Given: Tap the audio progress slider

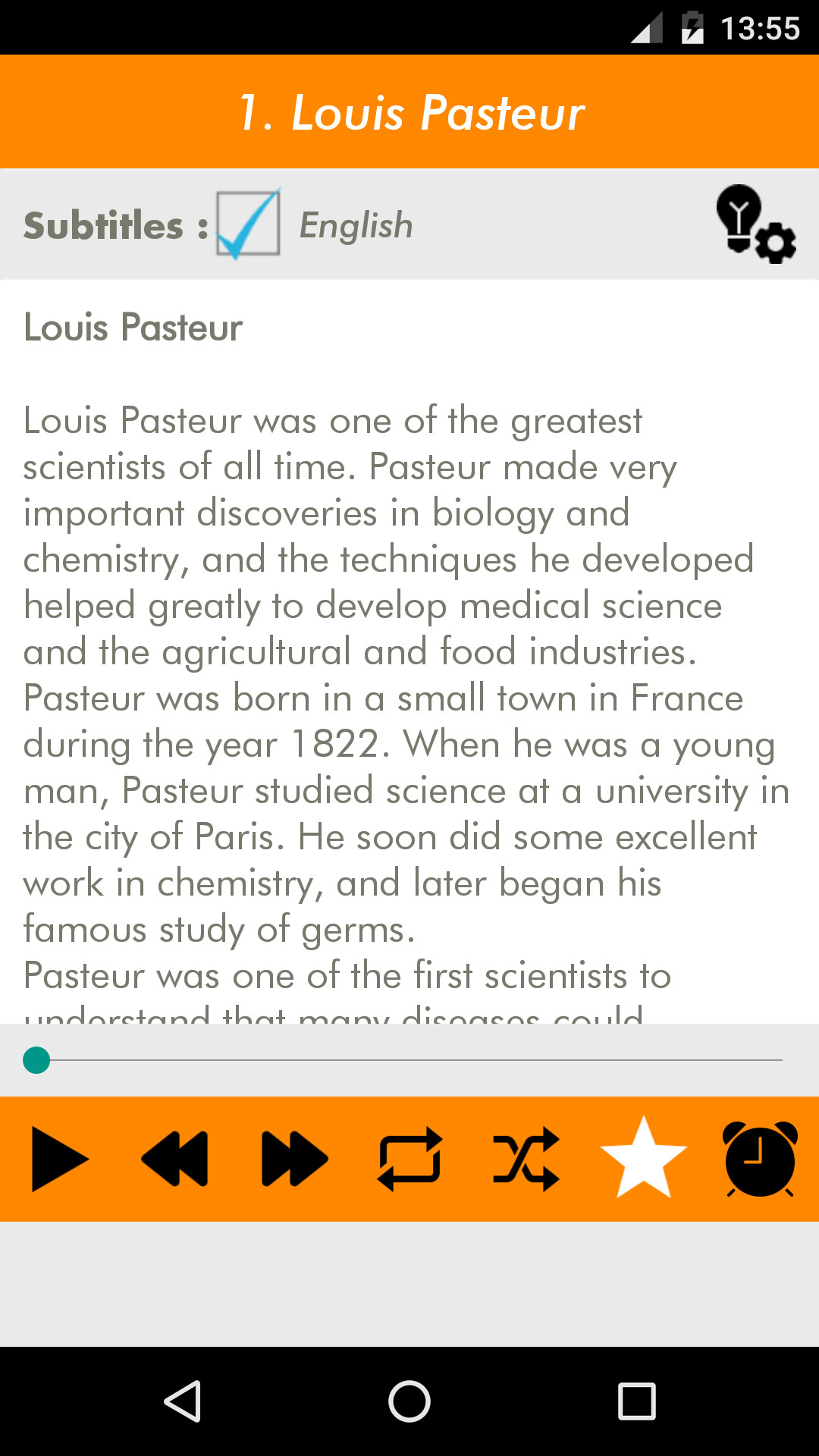Looking at the screenshot, I should pyautogui.click(x=409, y=1060).
